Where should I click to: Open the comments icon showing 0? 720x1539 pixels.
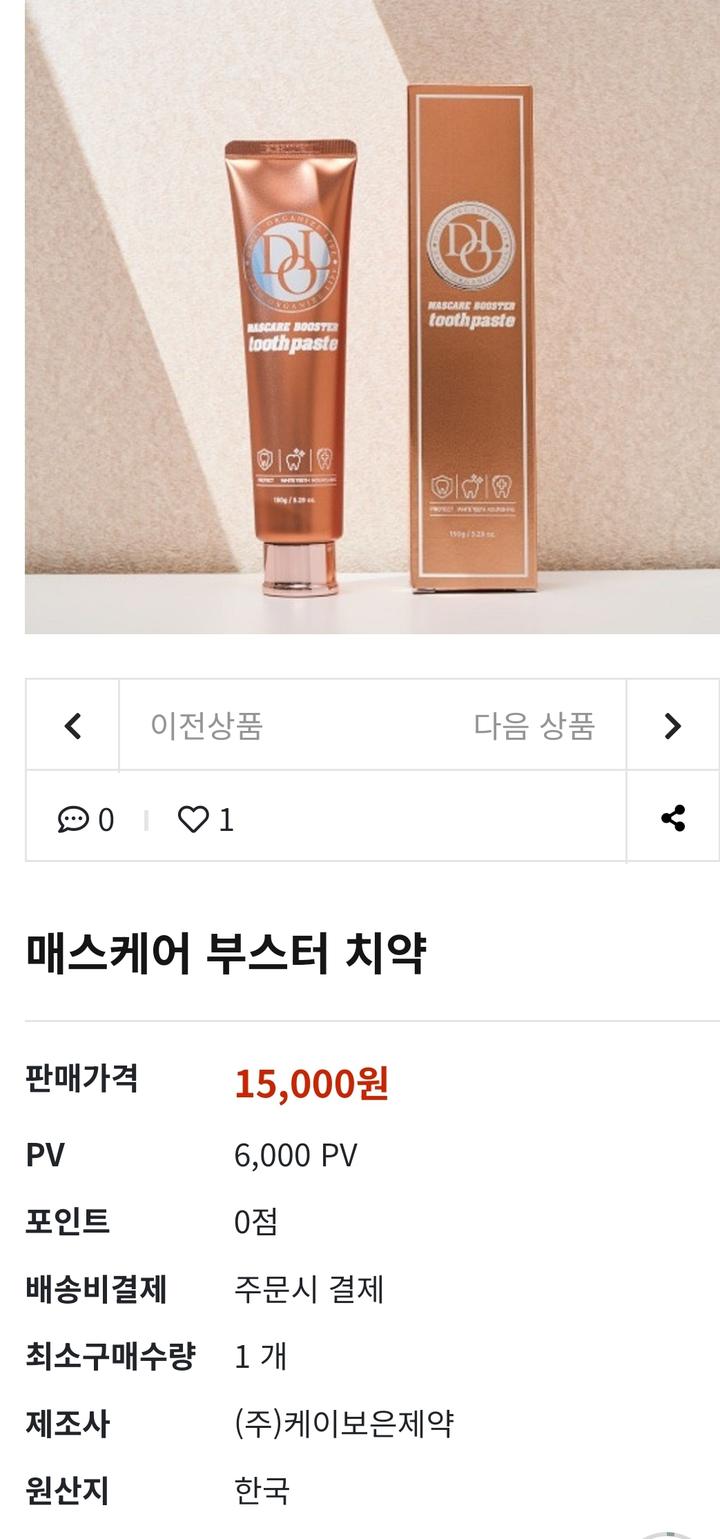tap(74, 820)
